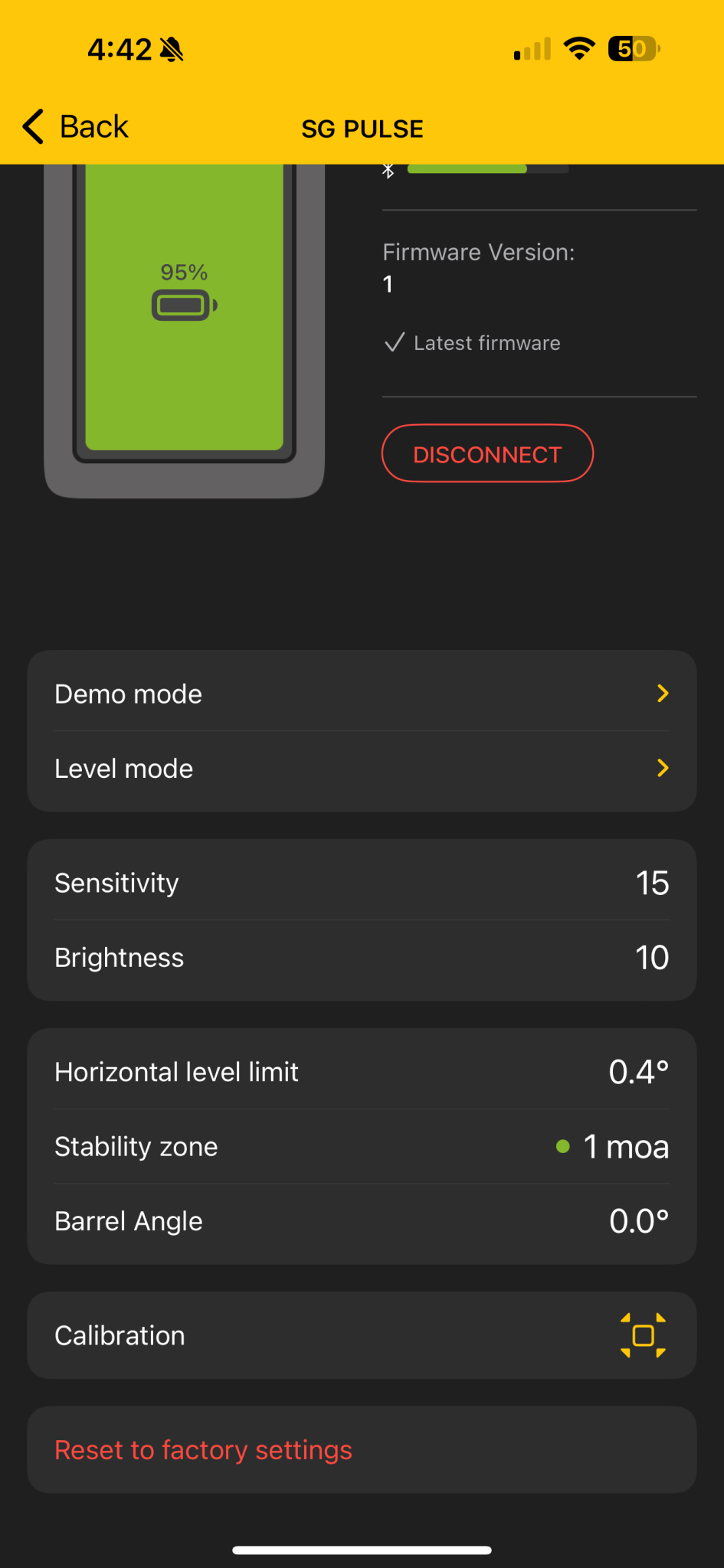The width and height of the screenshot is (724, 1568).
Task: Set the Barrel Angle
Action: coord(362,1221)
